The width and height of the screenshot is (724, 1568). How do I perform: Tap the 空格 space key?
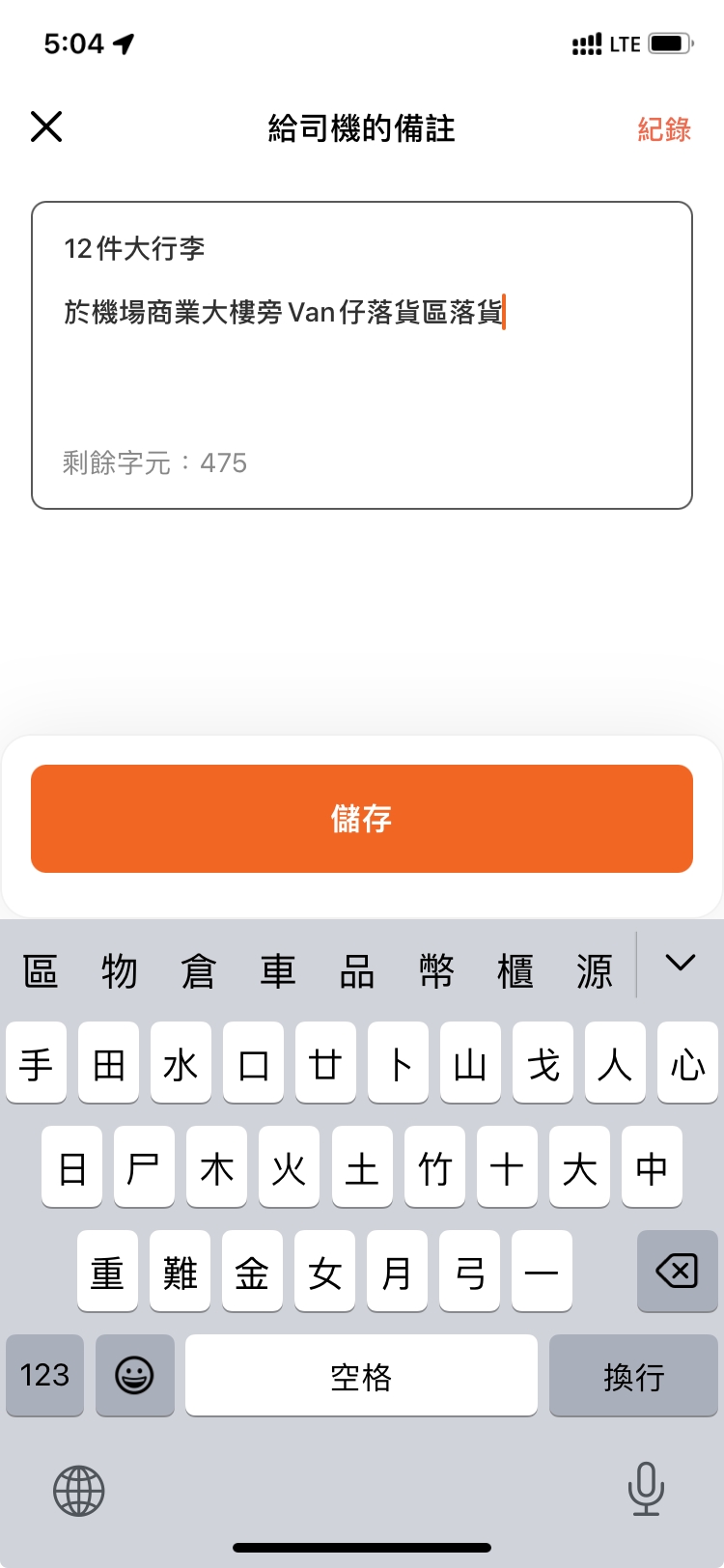point(361,1375)
